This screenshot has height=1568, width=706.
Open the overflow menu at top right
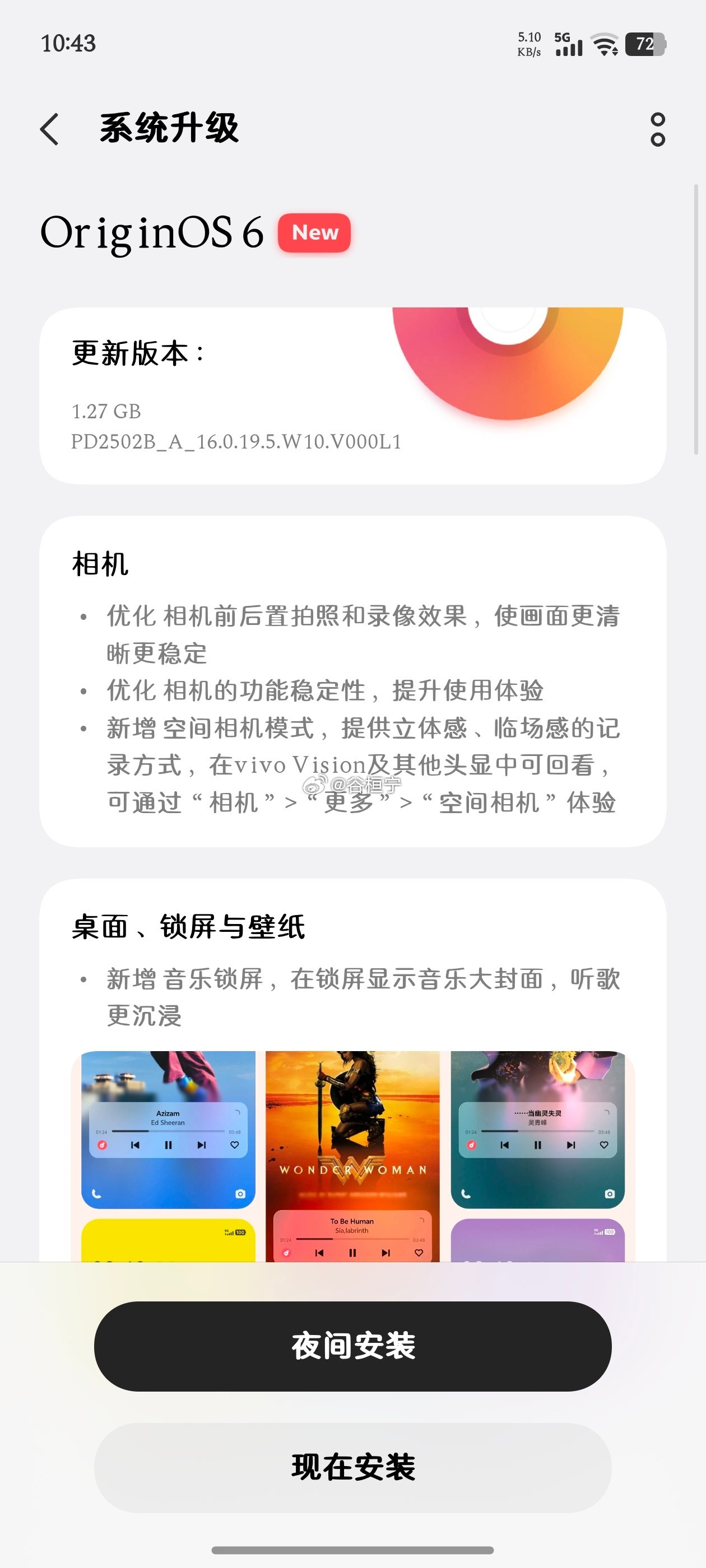[657, 129]
